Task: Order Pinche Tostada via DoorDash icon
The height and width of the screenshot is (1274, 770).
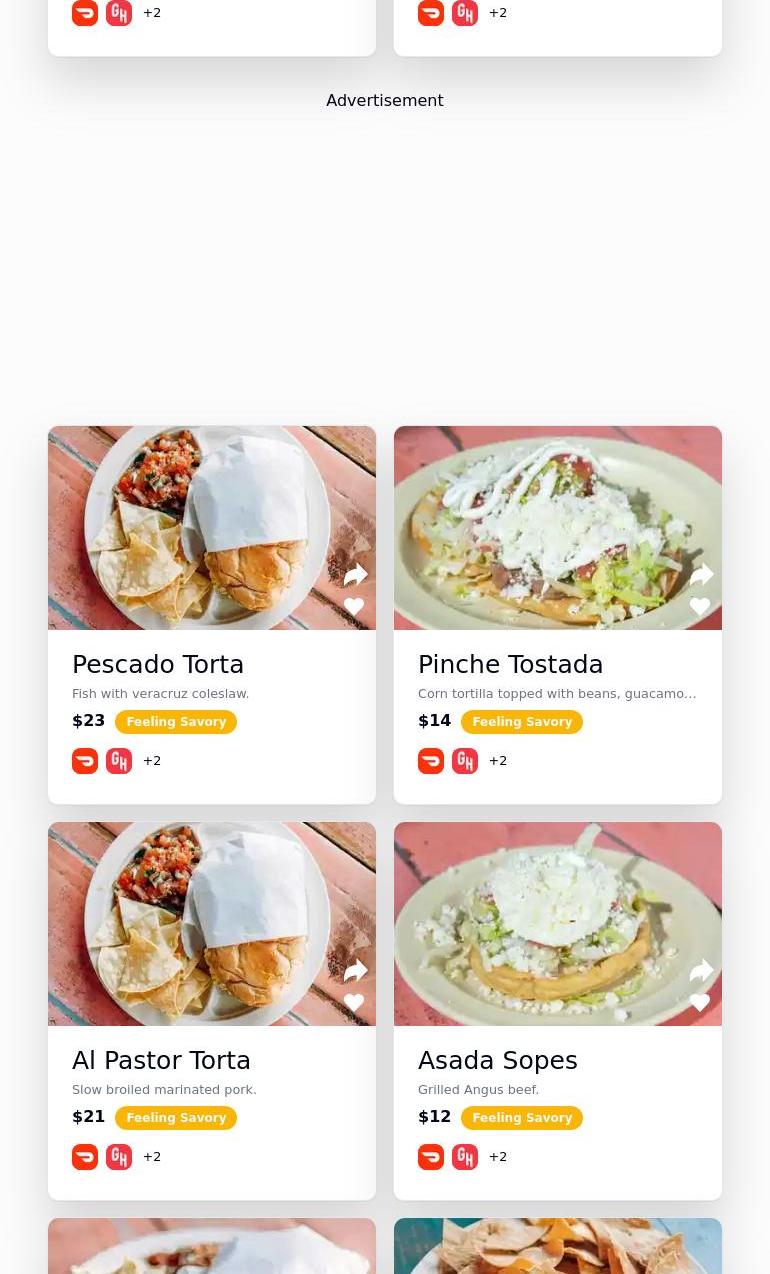Action: [x=431, y=761]
